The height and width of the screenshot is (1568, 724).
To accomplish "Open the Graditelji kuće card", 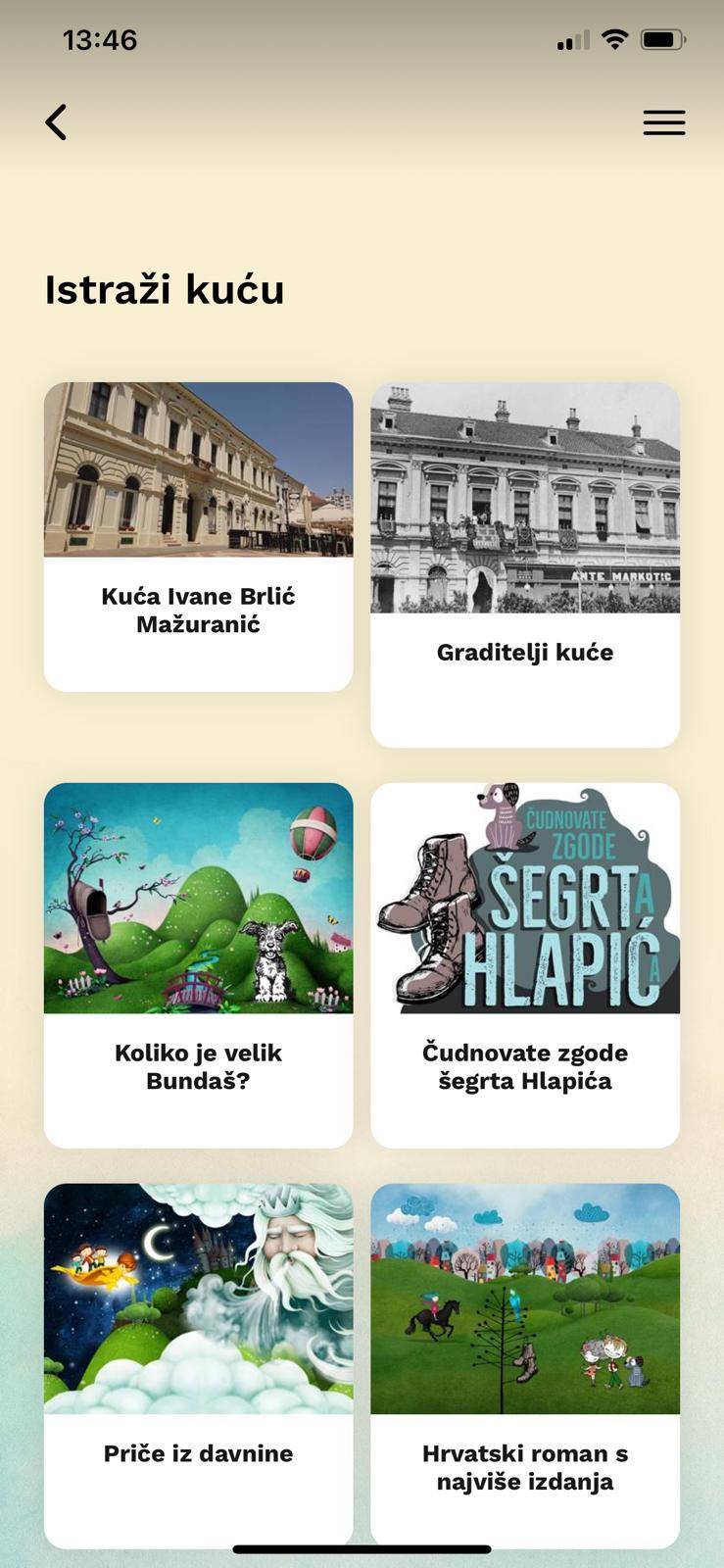I will [525, 564].
